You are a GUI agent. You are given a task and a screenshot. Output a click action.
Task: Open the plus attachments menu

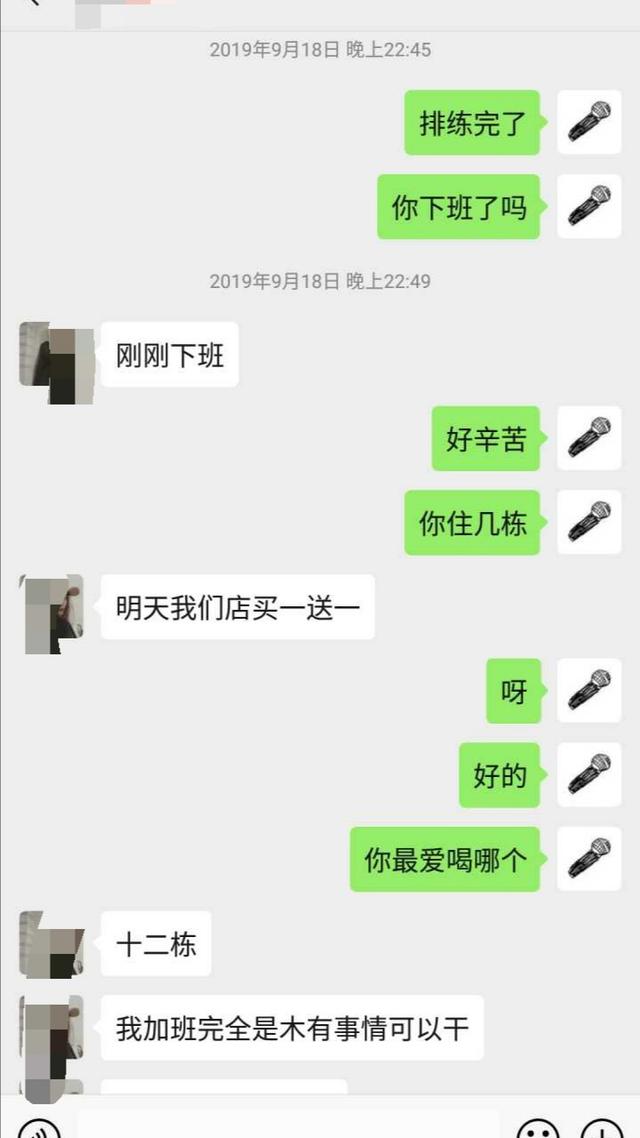(602, 1128)
